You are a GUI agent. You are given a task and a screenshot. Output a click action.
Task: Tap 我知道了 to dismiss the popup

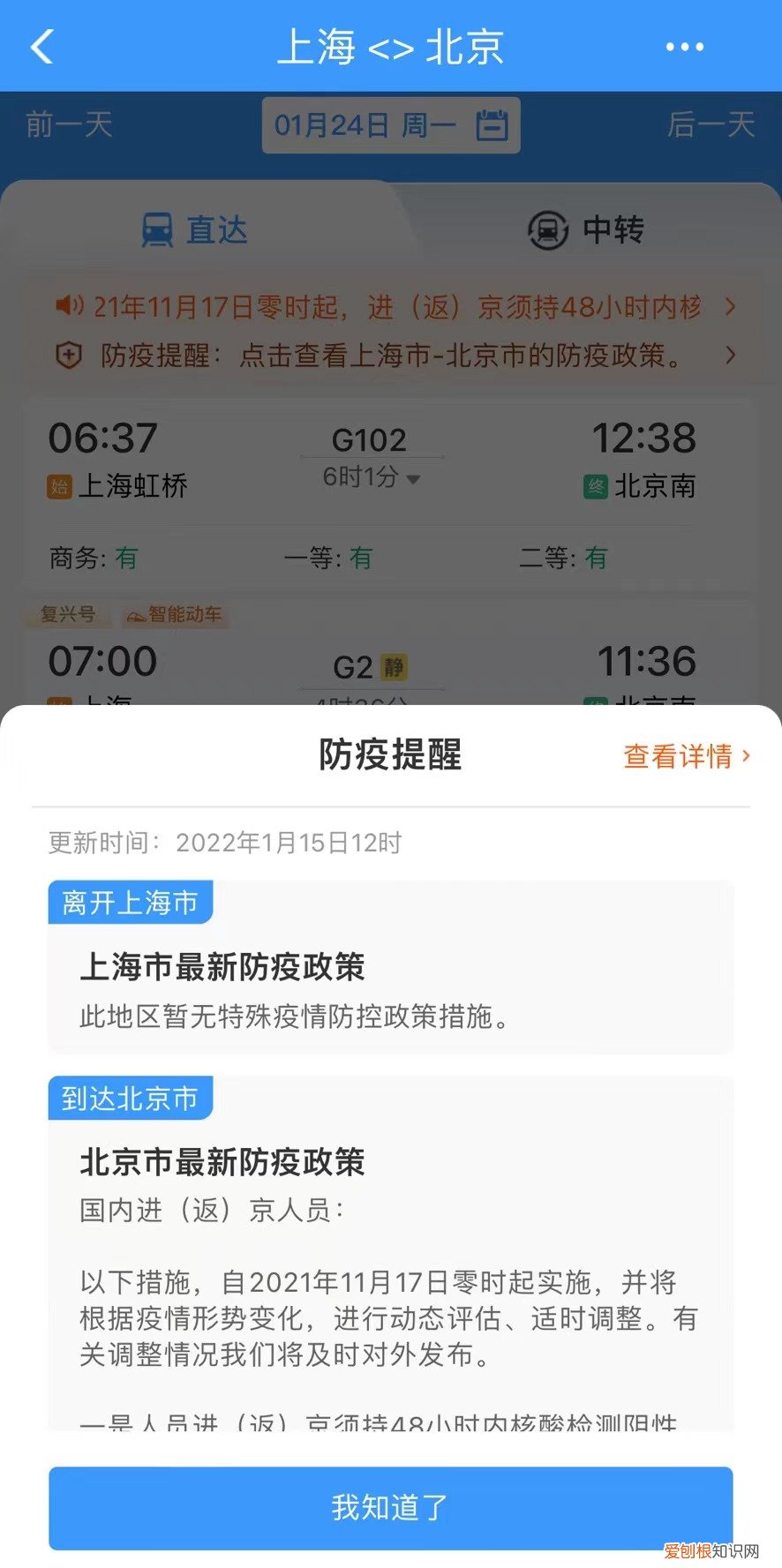click(x=391, y=1509)
